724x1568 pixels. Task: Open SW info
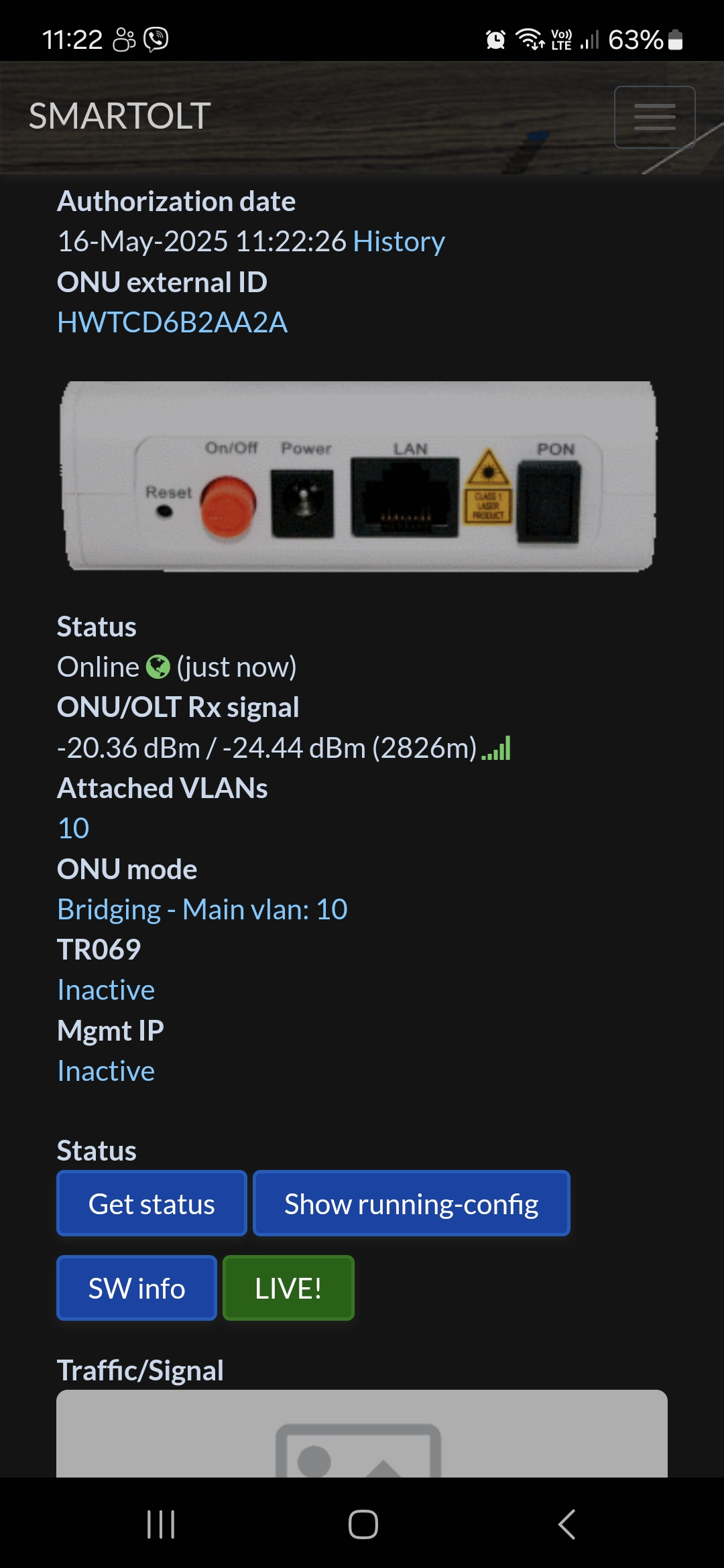137,1288
